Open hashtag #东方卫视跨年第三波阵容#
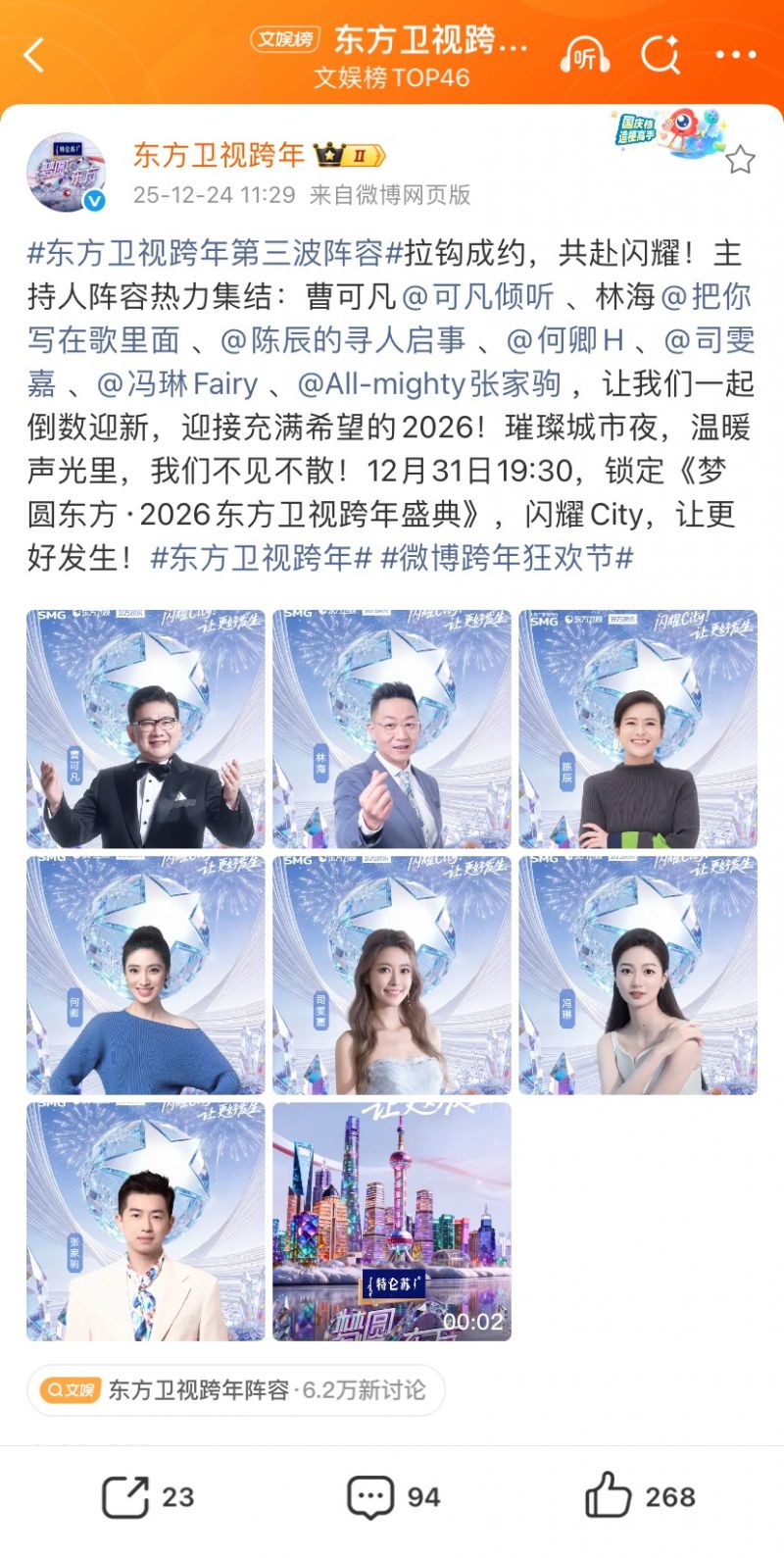The image size is (784, 1558). tap(216, 253)
